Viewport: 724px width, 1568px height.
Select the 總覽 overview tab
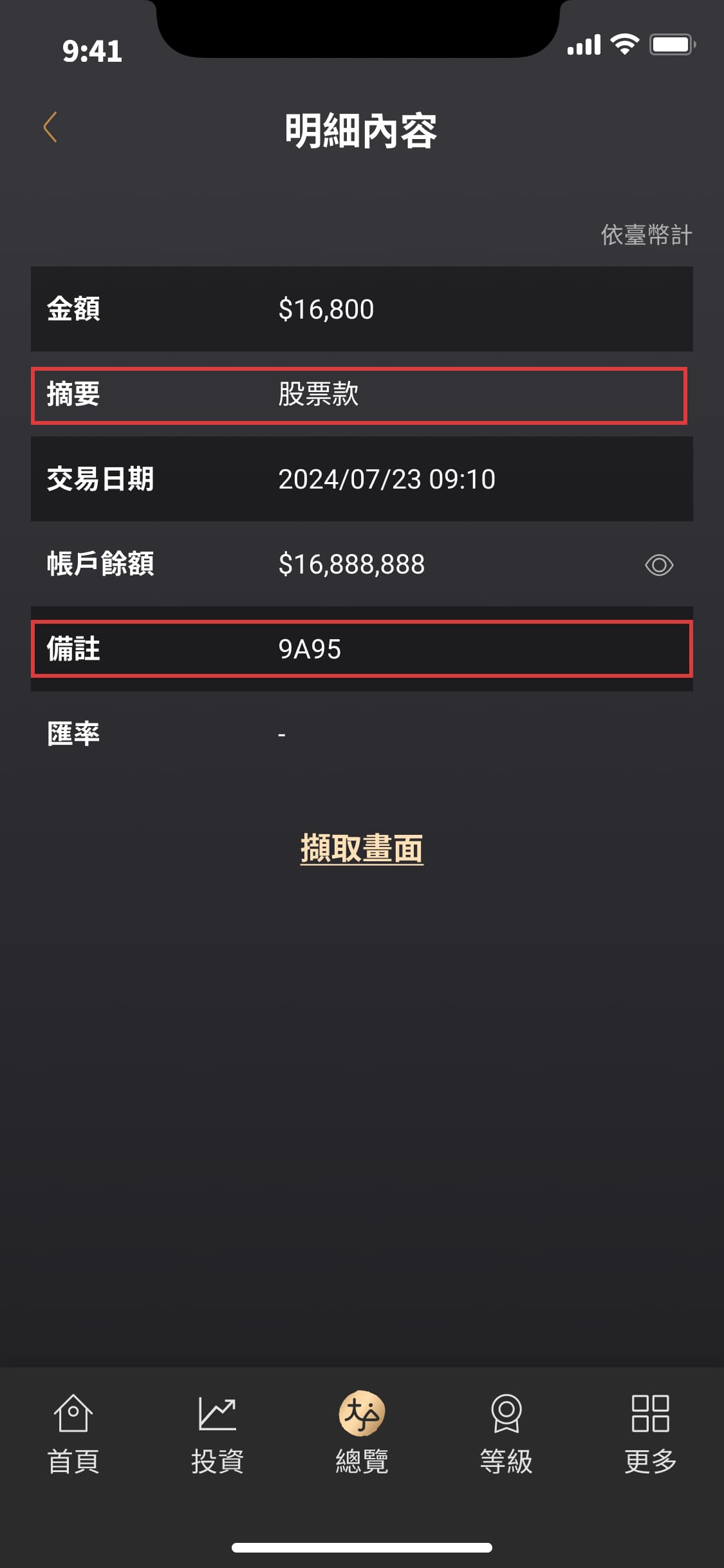pos(362,1433)
